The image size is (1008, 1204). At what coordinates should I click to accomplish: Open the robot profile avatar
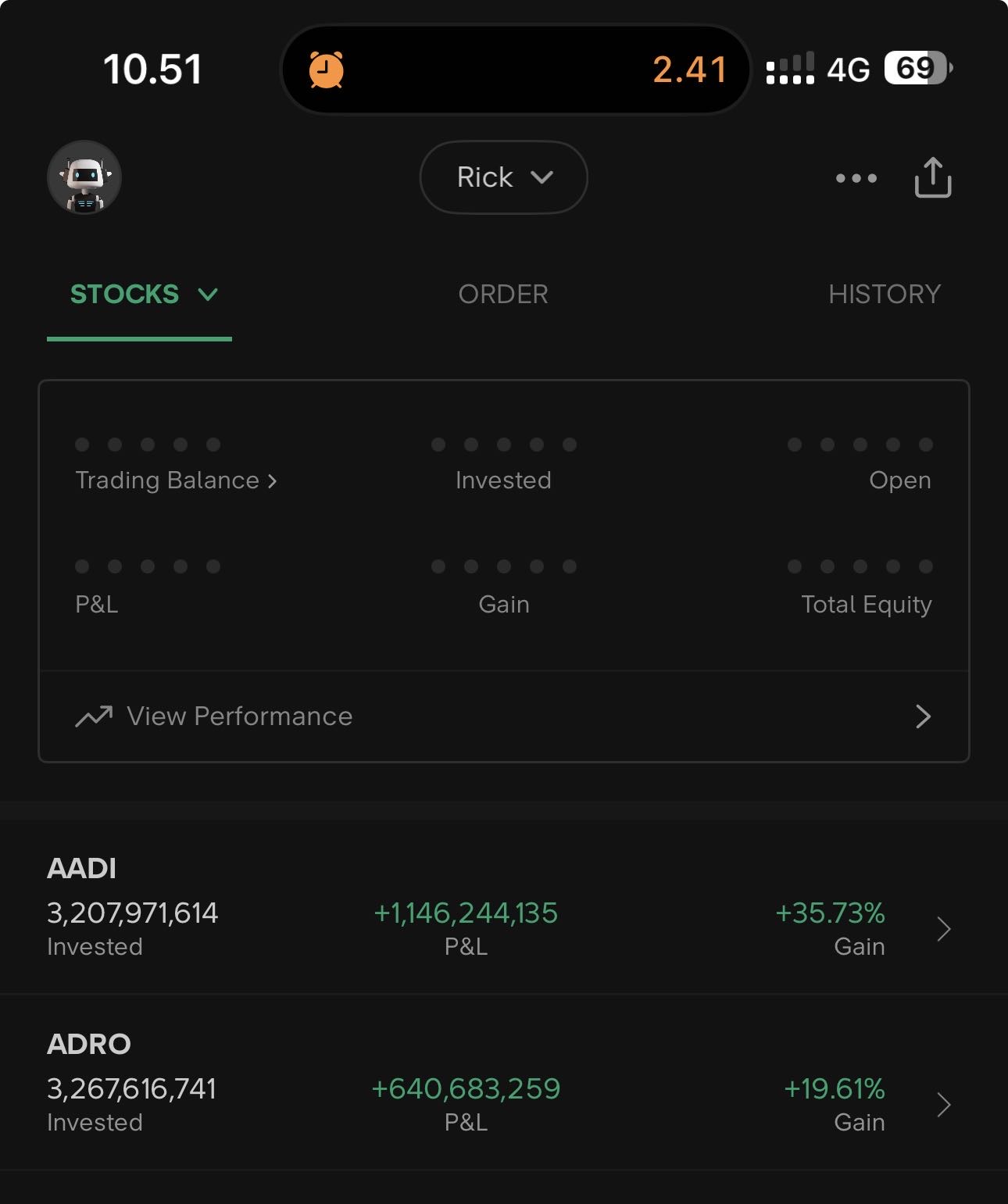pos(84,178)
